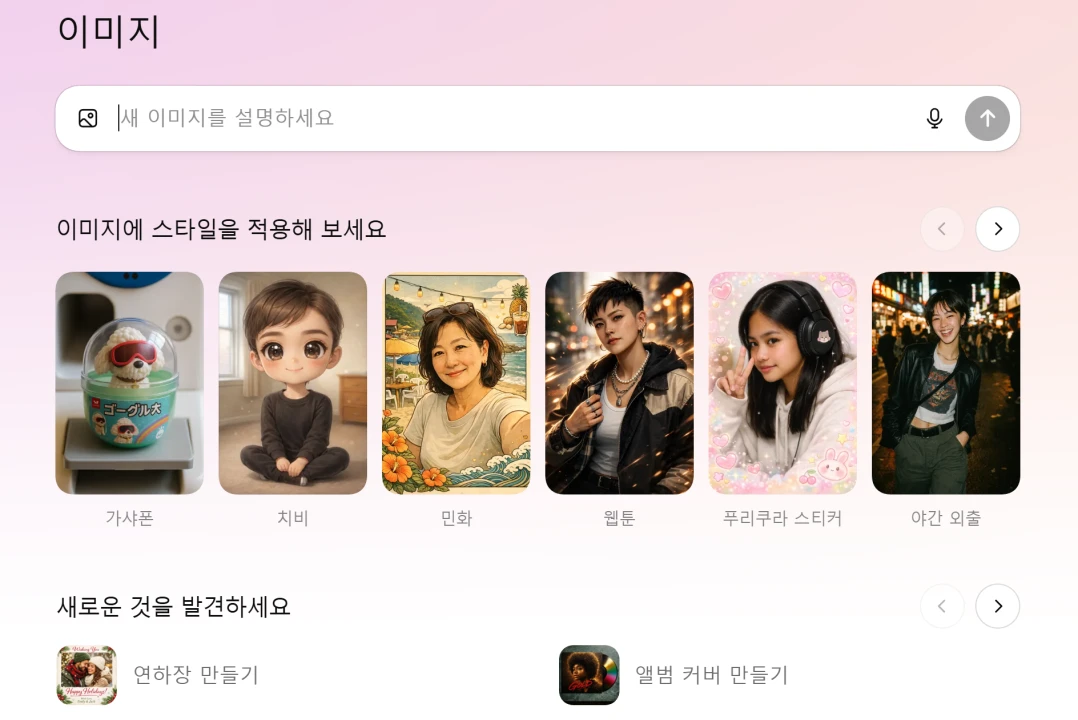1078x720 pixels.
Task: Choose the 가샤폰 style card
Action: click(x=129, y=383)
